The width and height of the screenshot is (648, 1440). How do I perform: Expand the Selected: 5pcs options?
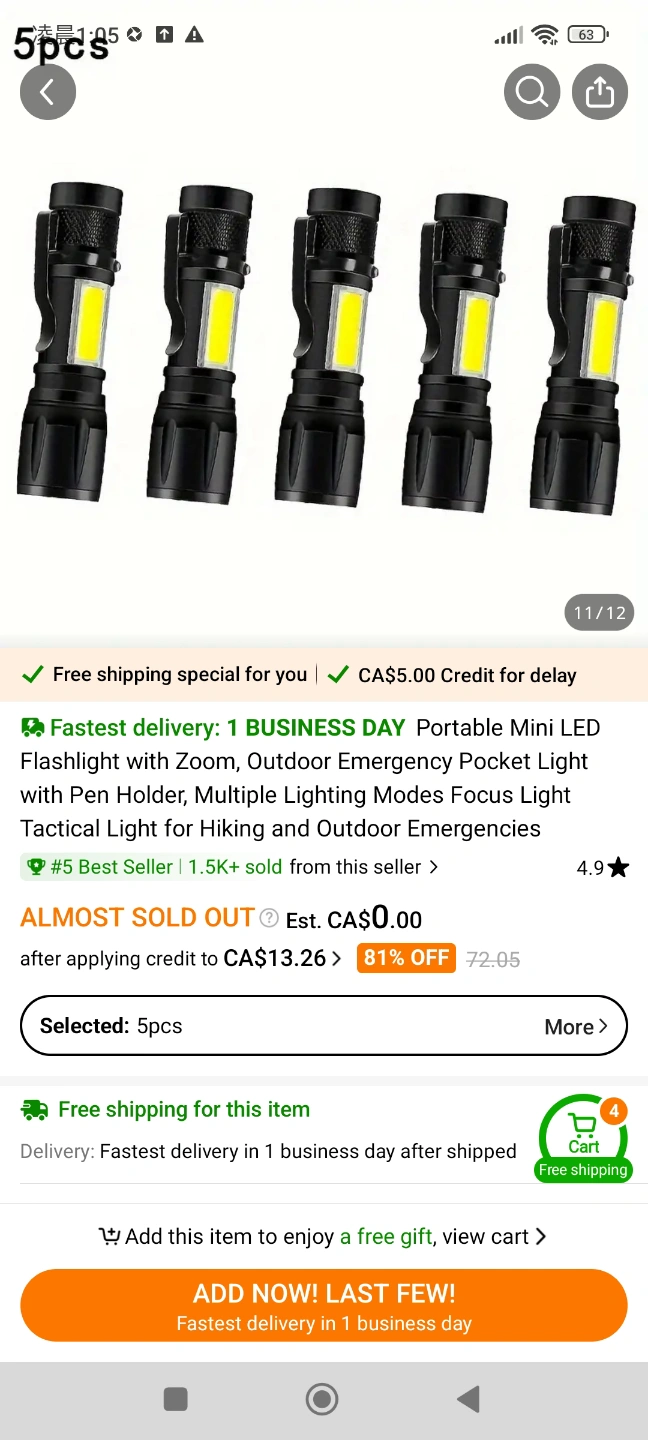[324, 1026]
